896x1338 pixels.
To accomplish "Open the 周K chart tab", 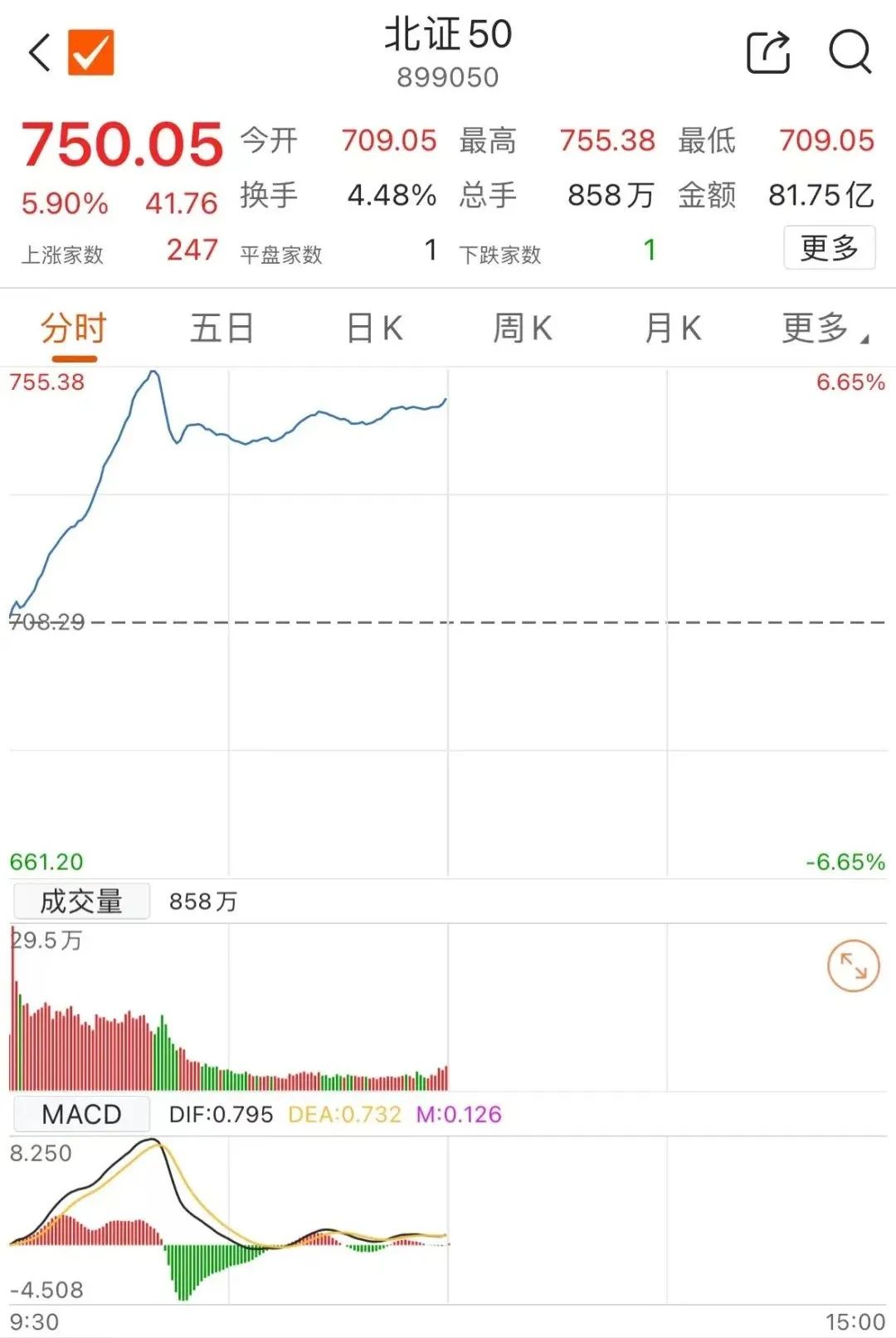I will click(x=522, y=328).
